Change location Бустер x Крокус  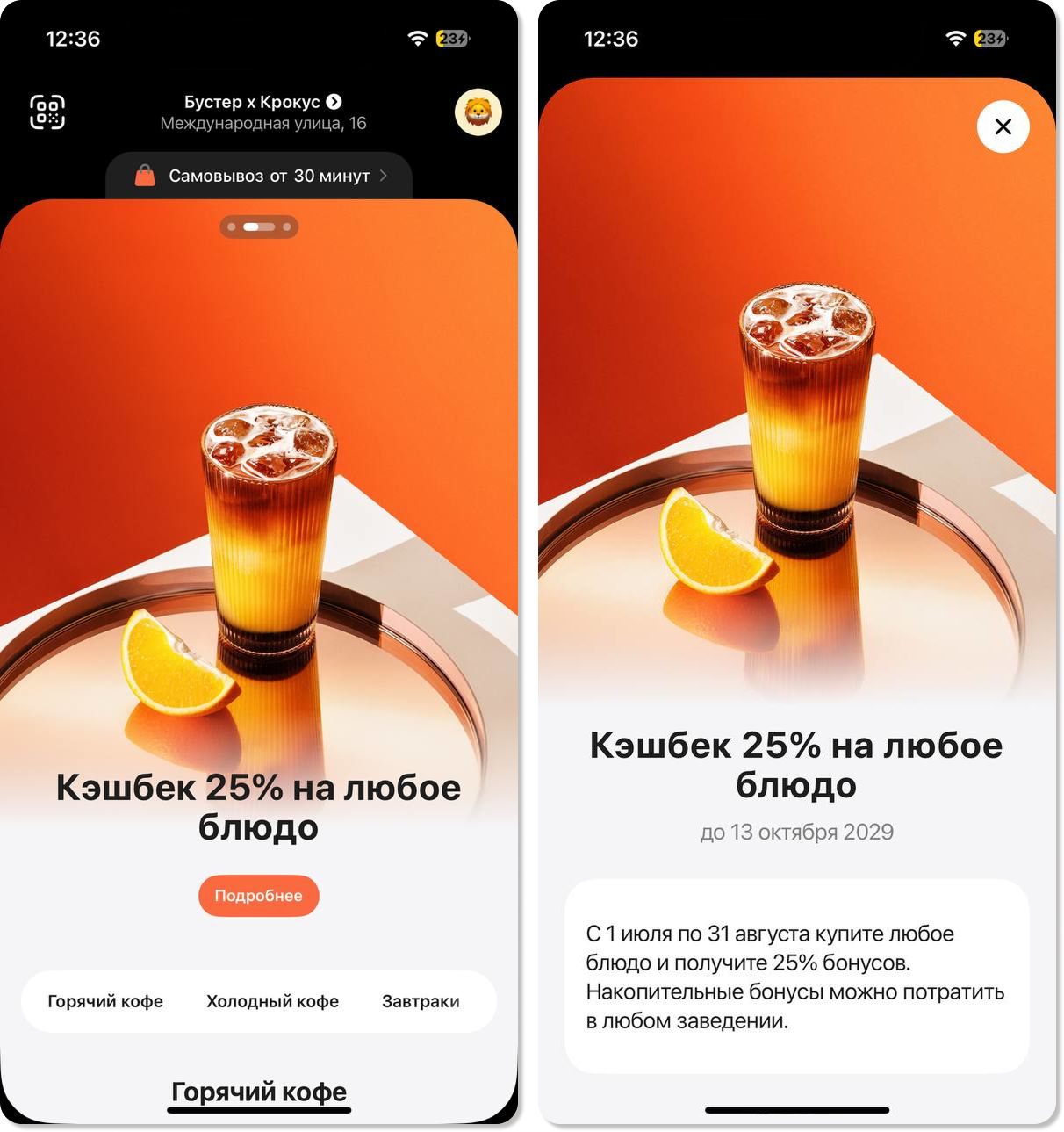(x=262, y=102)
